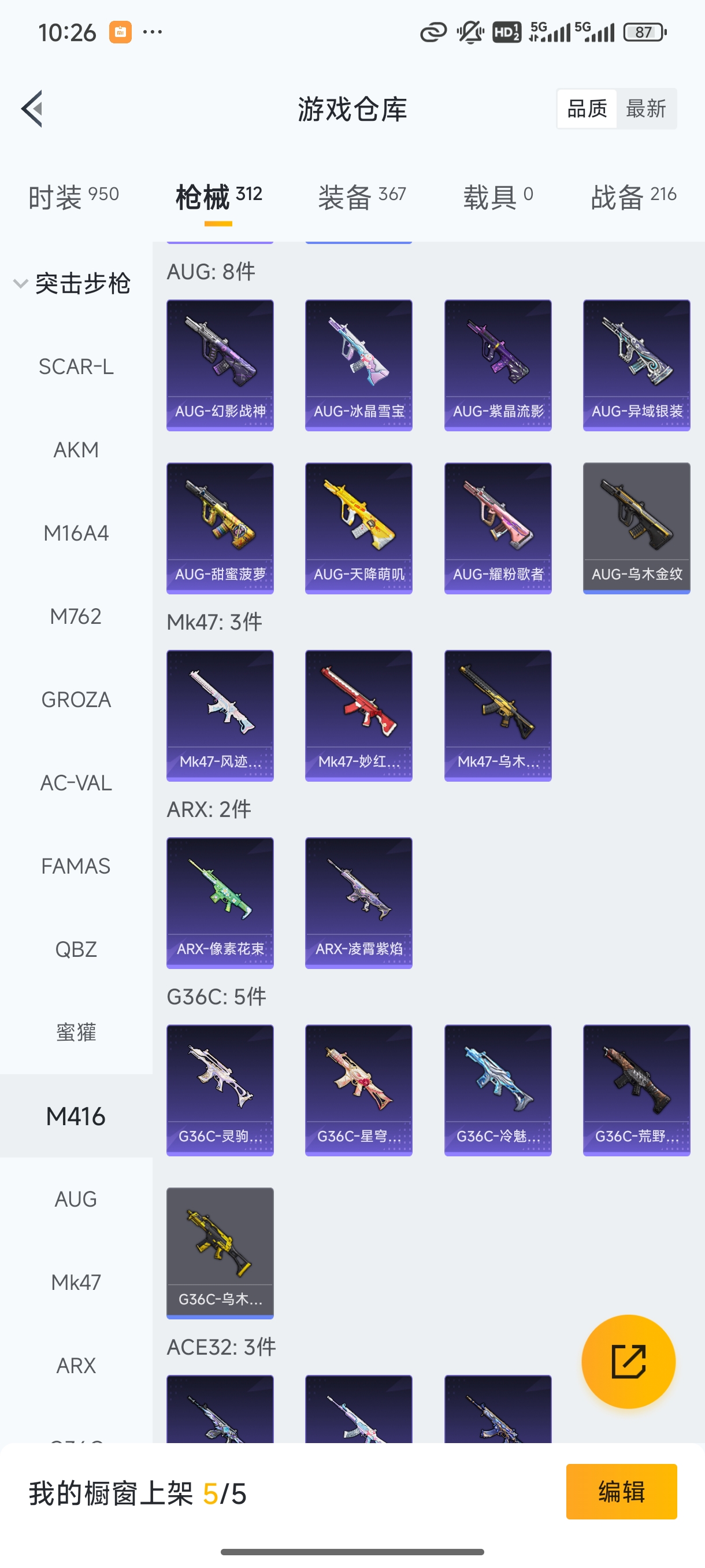View the ARX-像素花束 skin
Image resolution: width=705 pixels, height=1568 pixels.
coord(220,903)
